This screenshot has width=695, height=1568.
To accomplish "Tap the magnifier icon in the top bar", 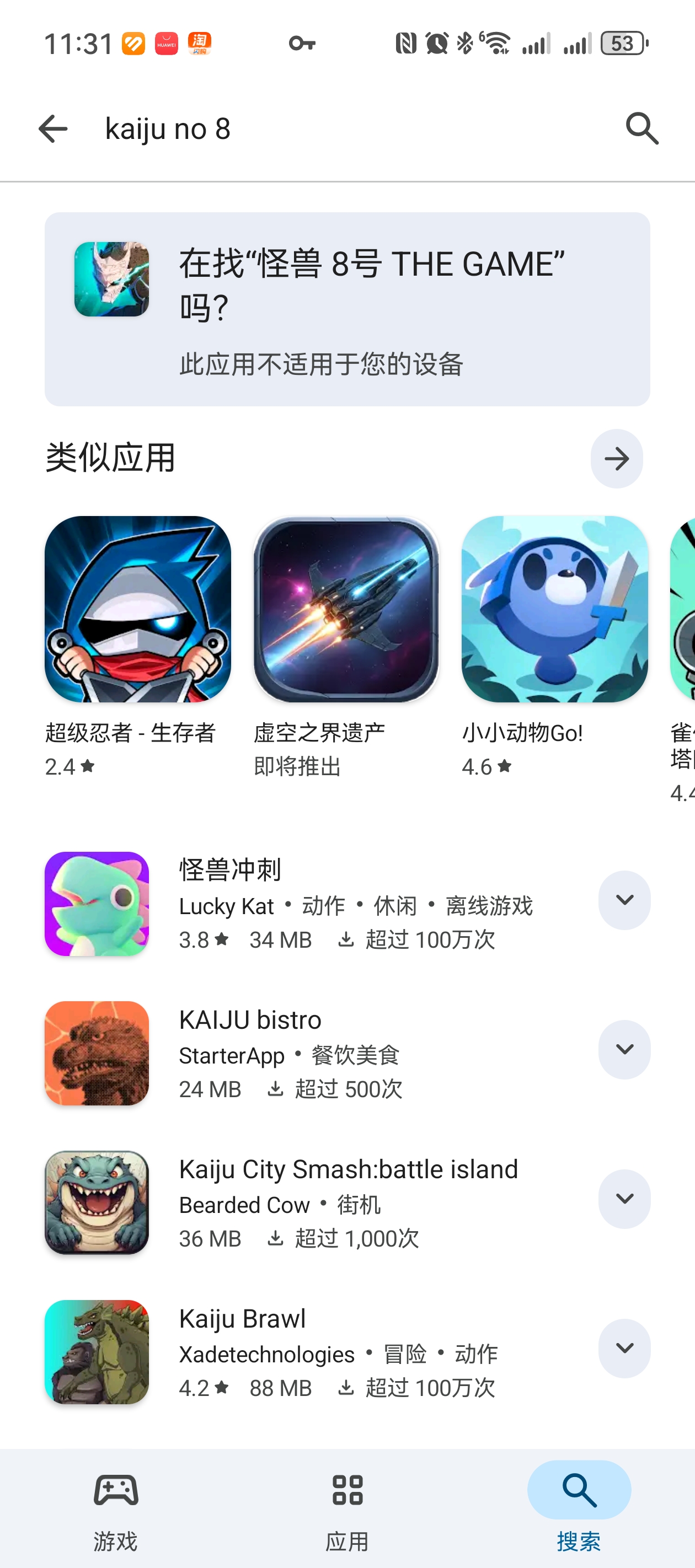I will tap(642, 128).
